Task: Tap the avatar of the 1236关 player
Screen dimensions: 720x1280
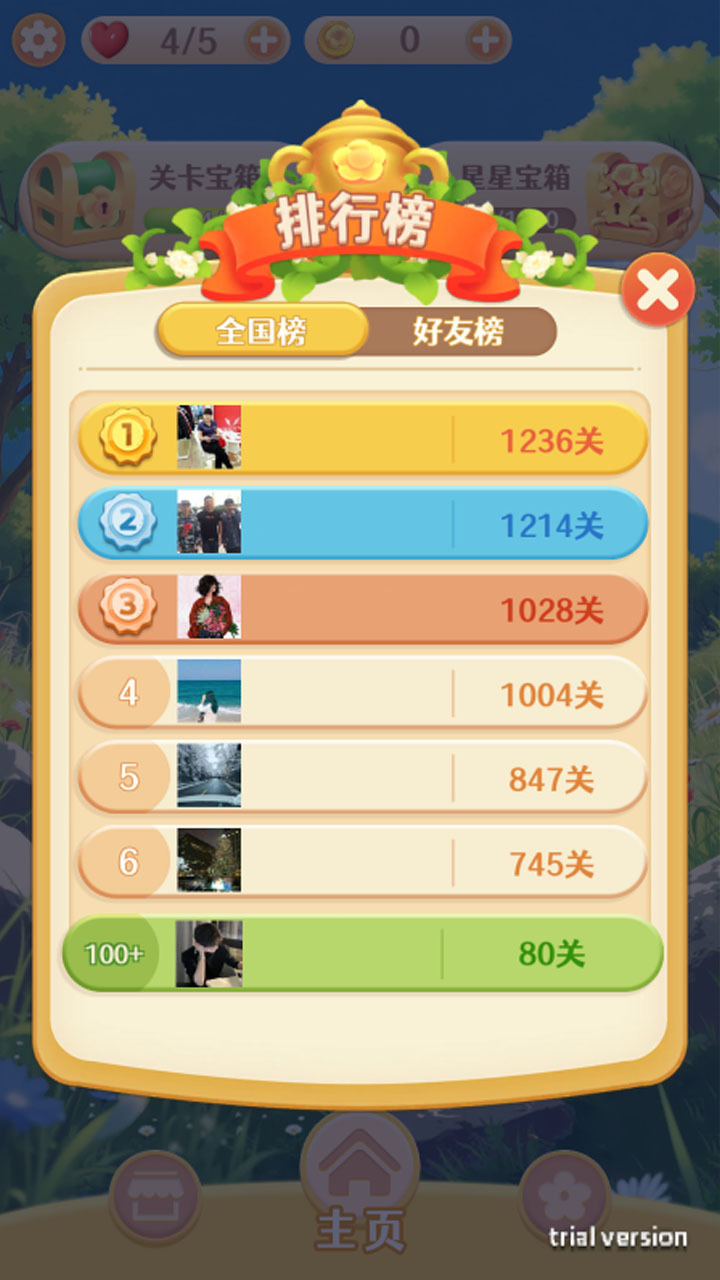Action: (208, 437)
